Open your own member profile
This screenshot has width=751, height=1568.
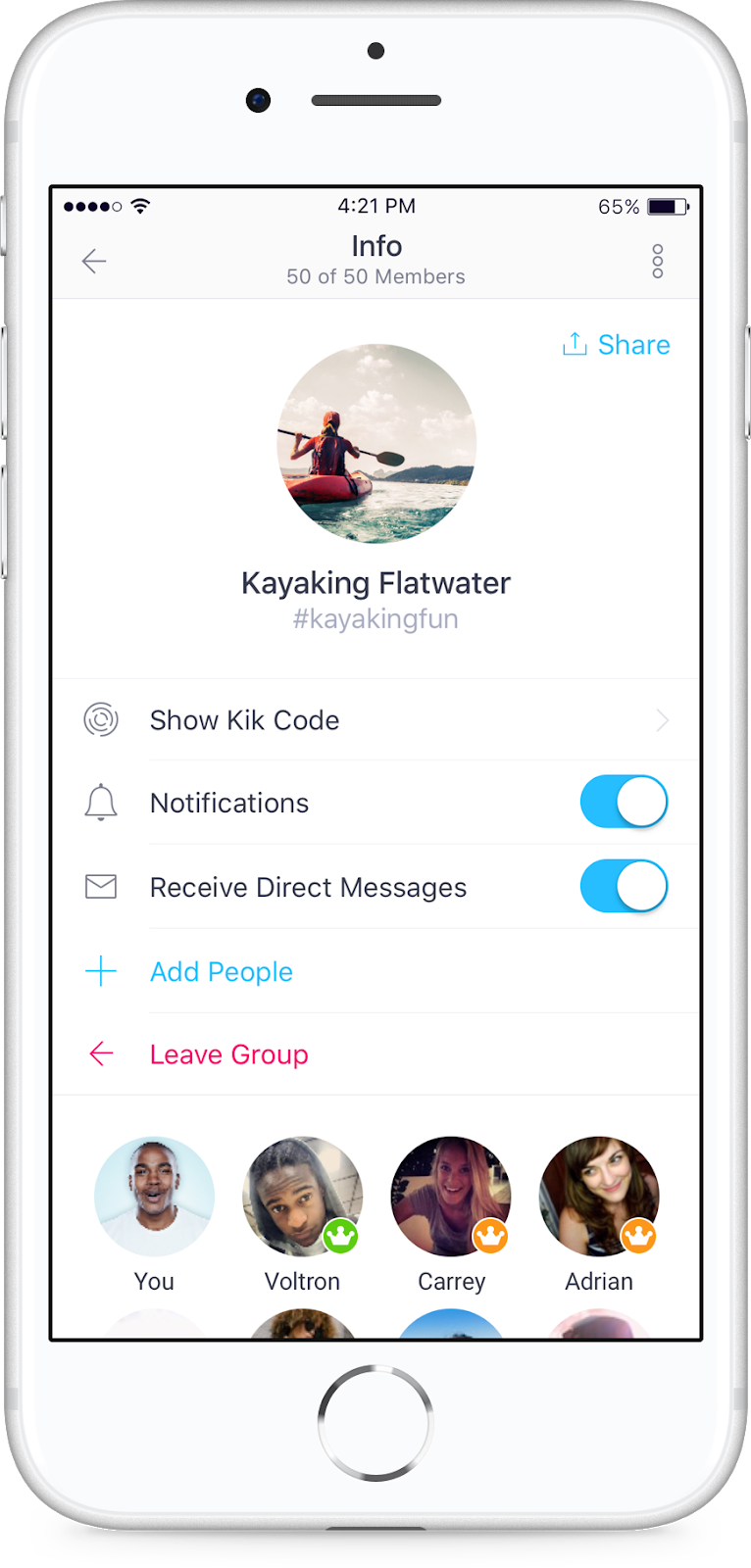coord(154,1197)
